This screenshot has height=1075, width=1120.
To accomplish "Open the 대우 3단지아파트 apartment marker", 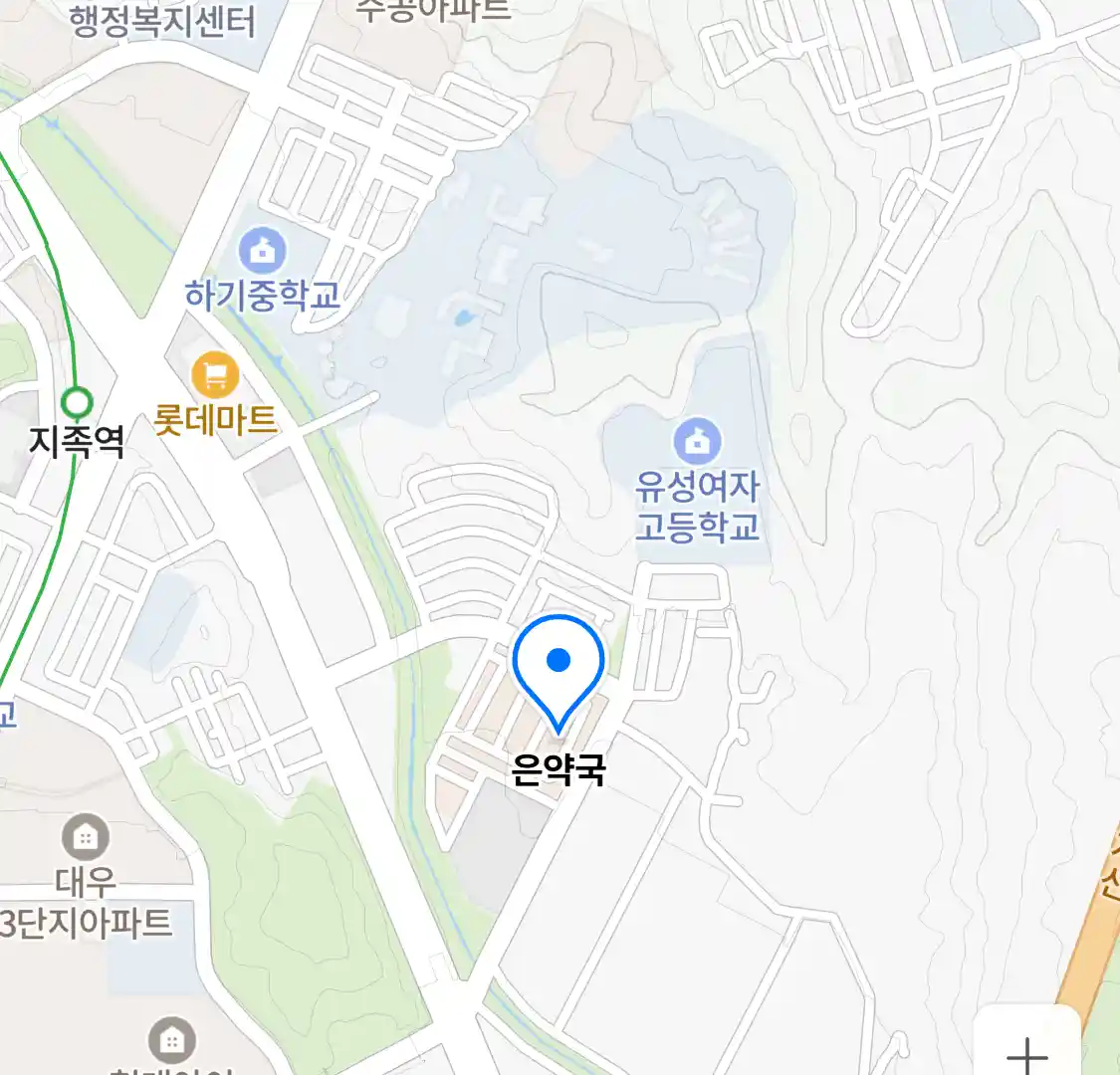I will click(x=86, y=838).
